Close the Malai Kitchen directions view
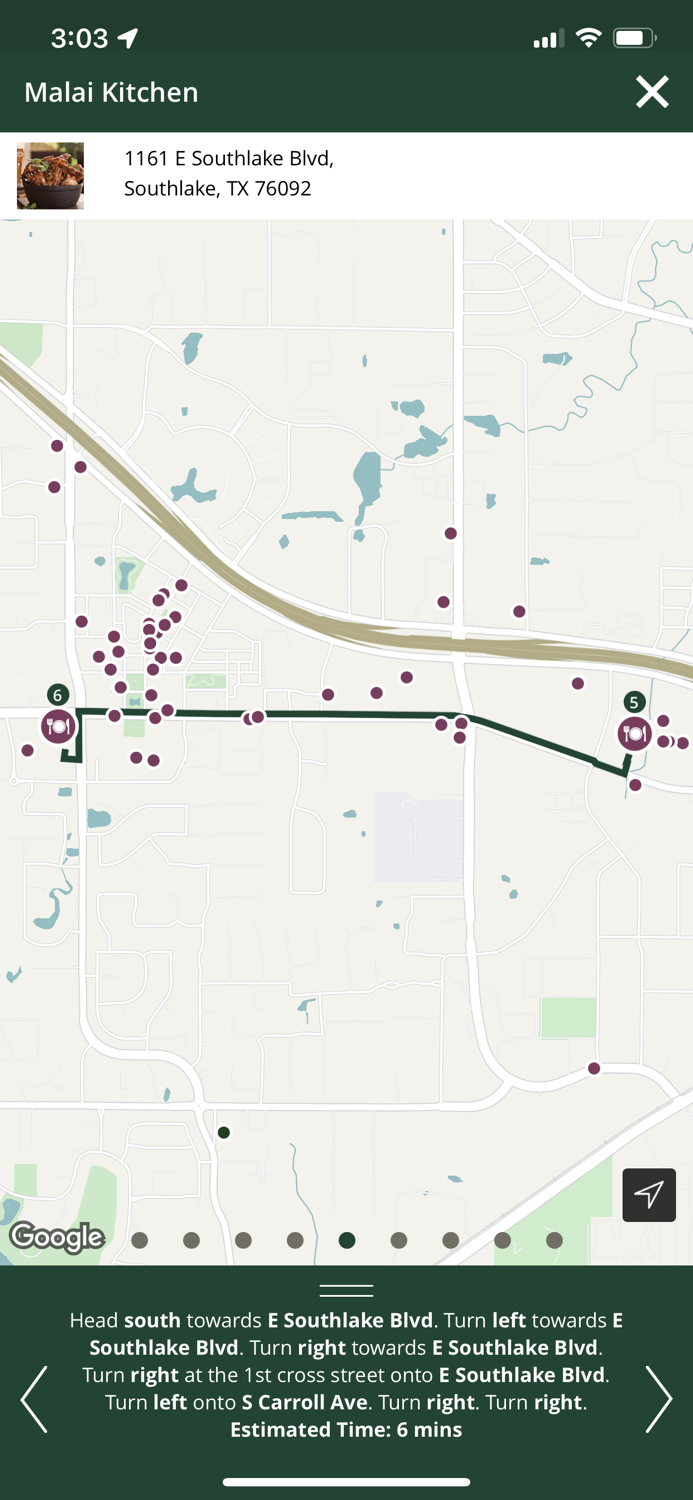Viewport: 693px width, 1500px height. [652, 92]
